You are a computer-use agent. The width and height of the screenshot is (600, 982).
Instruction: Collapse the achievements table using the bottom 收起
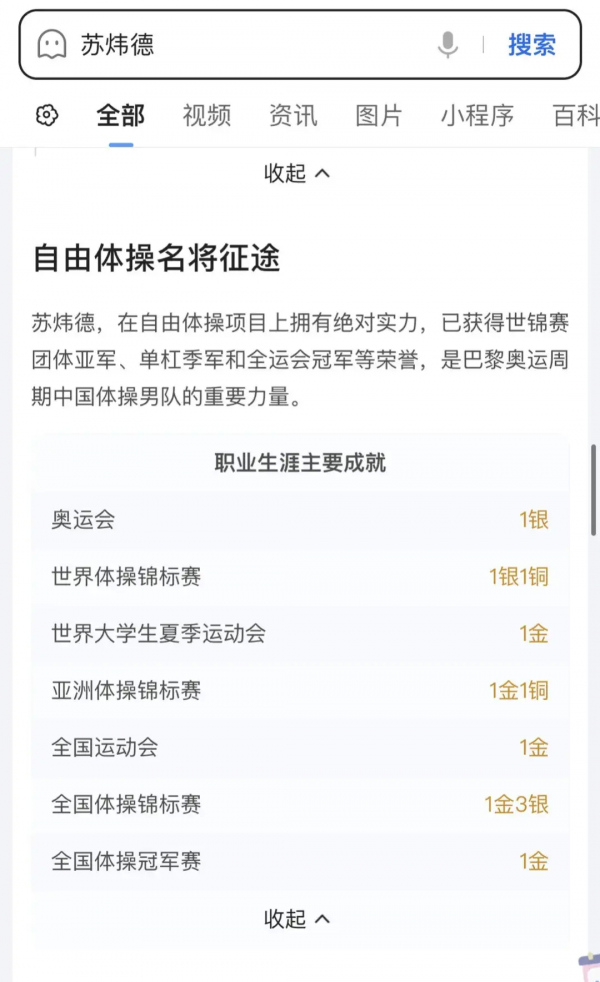pyautogui.click(x=297, y=919)
